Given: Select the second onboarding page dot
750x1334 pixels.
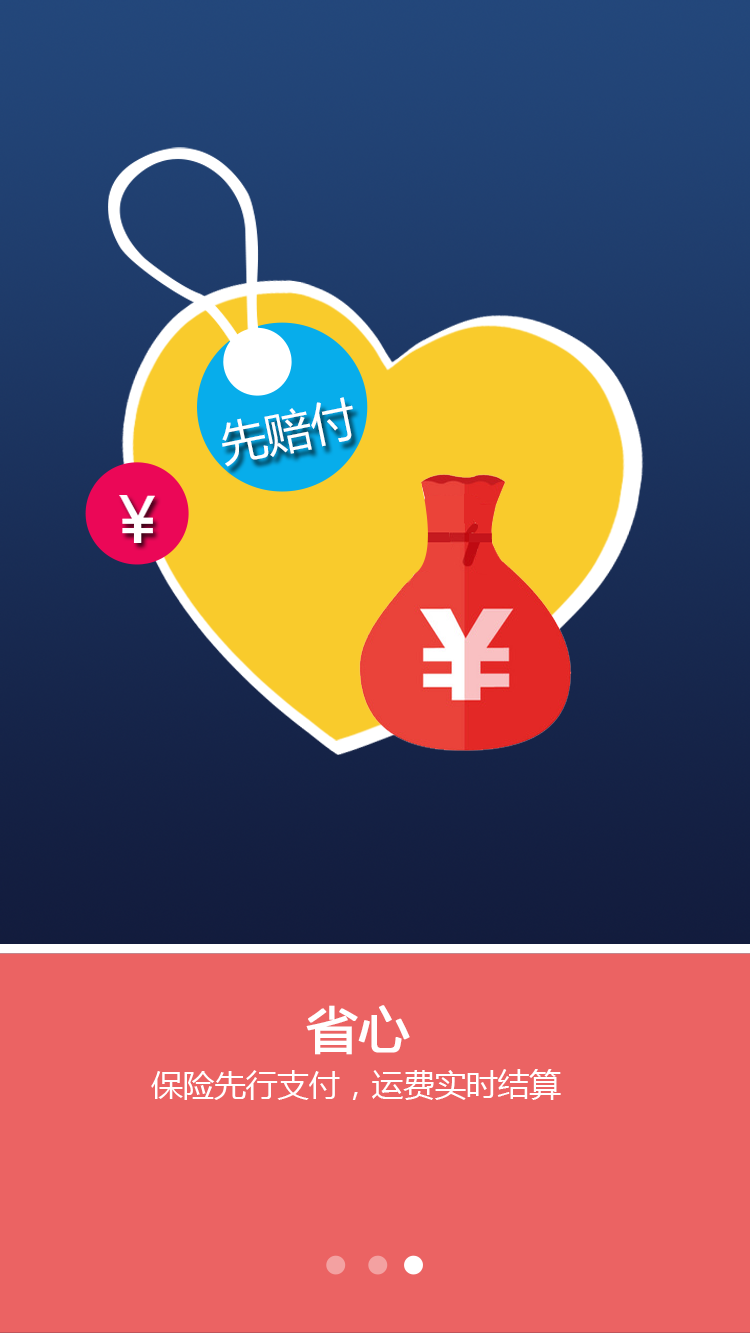Looking at the screenshot, I should coord(377,1265).
